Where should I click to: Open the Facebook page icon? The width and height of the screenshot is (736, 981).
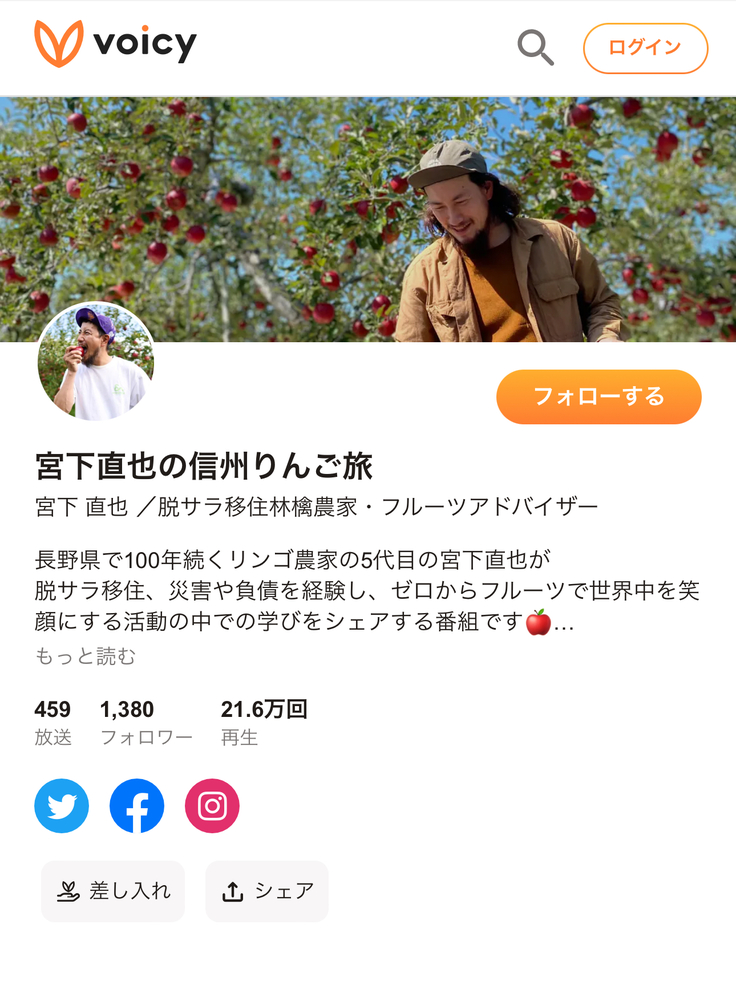[137, 806]
